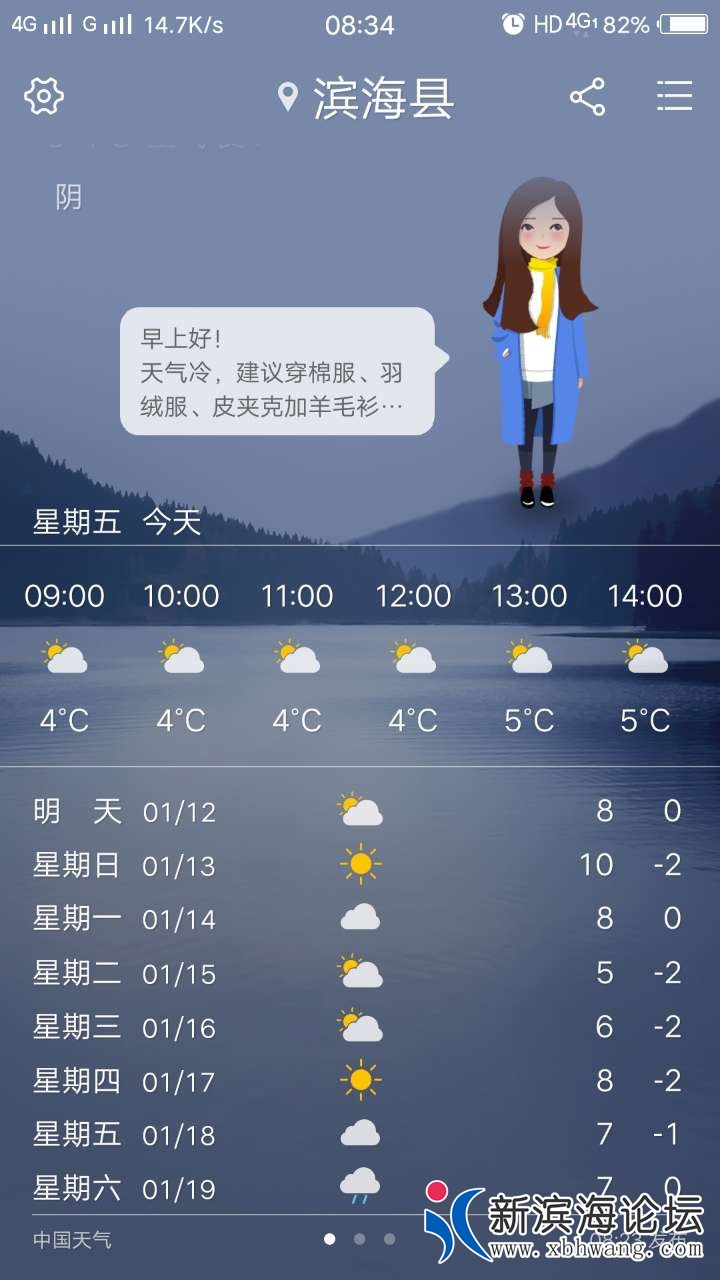
Task: Open Sunday 01/13 forecast row
Action: 360,865
